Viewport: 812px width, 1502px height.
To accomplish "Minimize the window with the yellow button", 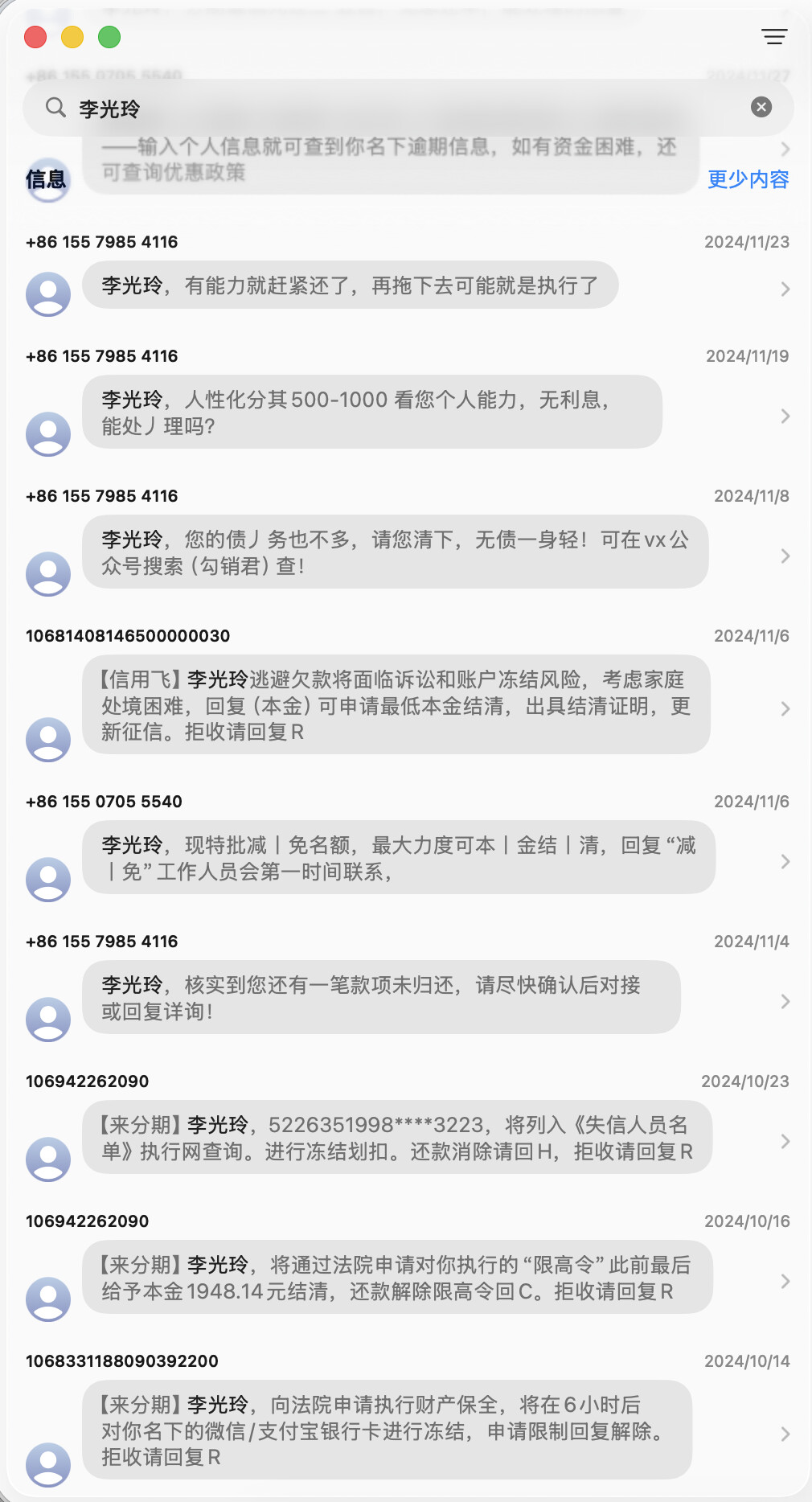I will 72,37.
